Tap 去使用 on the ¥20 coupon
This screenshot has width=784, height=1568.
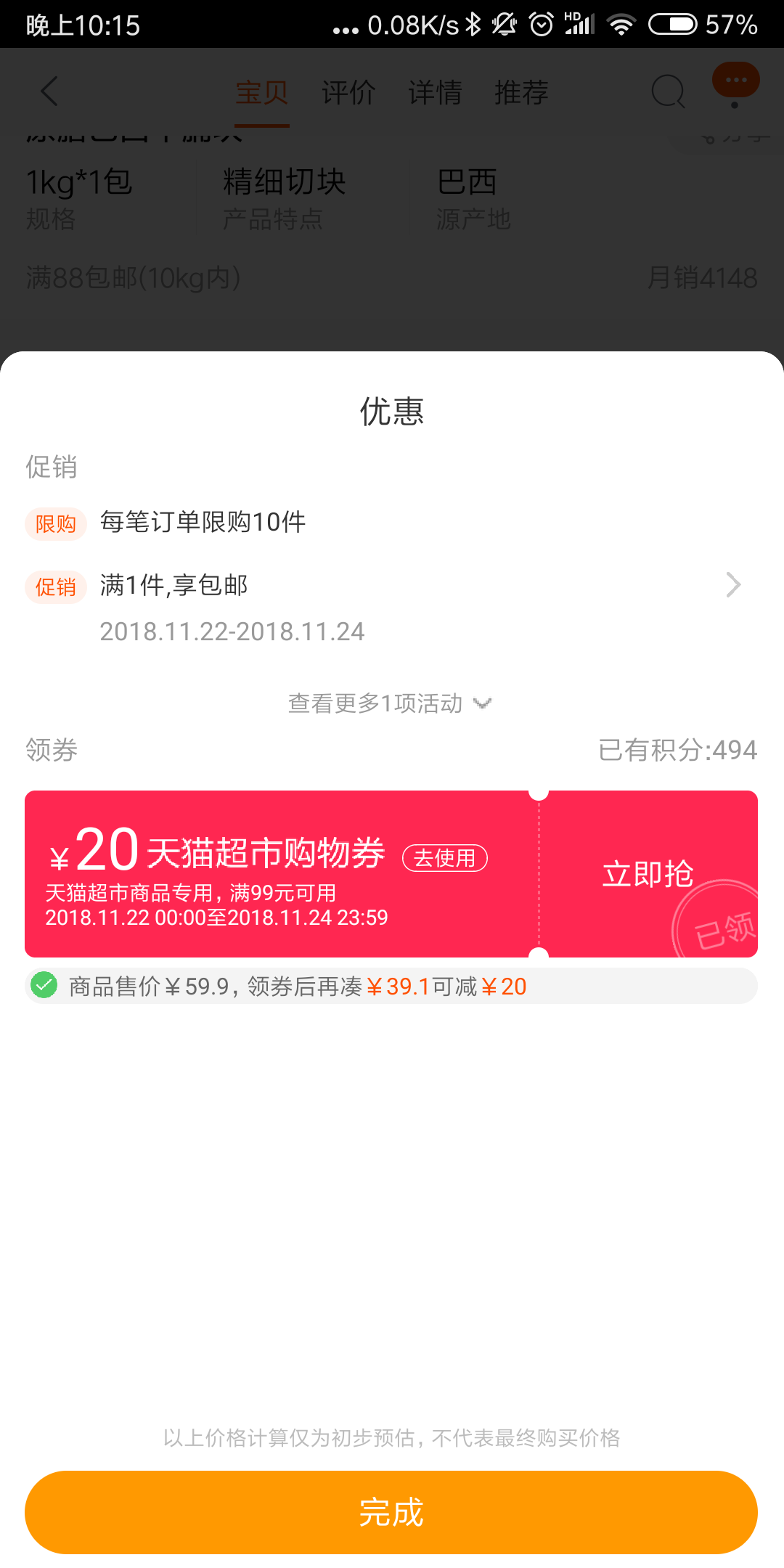[x=444, y=858]
